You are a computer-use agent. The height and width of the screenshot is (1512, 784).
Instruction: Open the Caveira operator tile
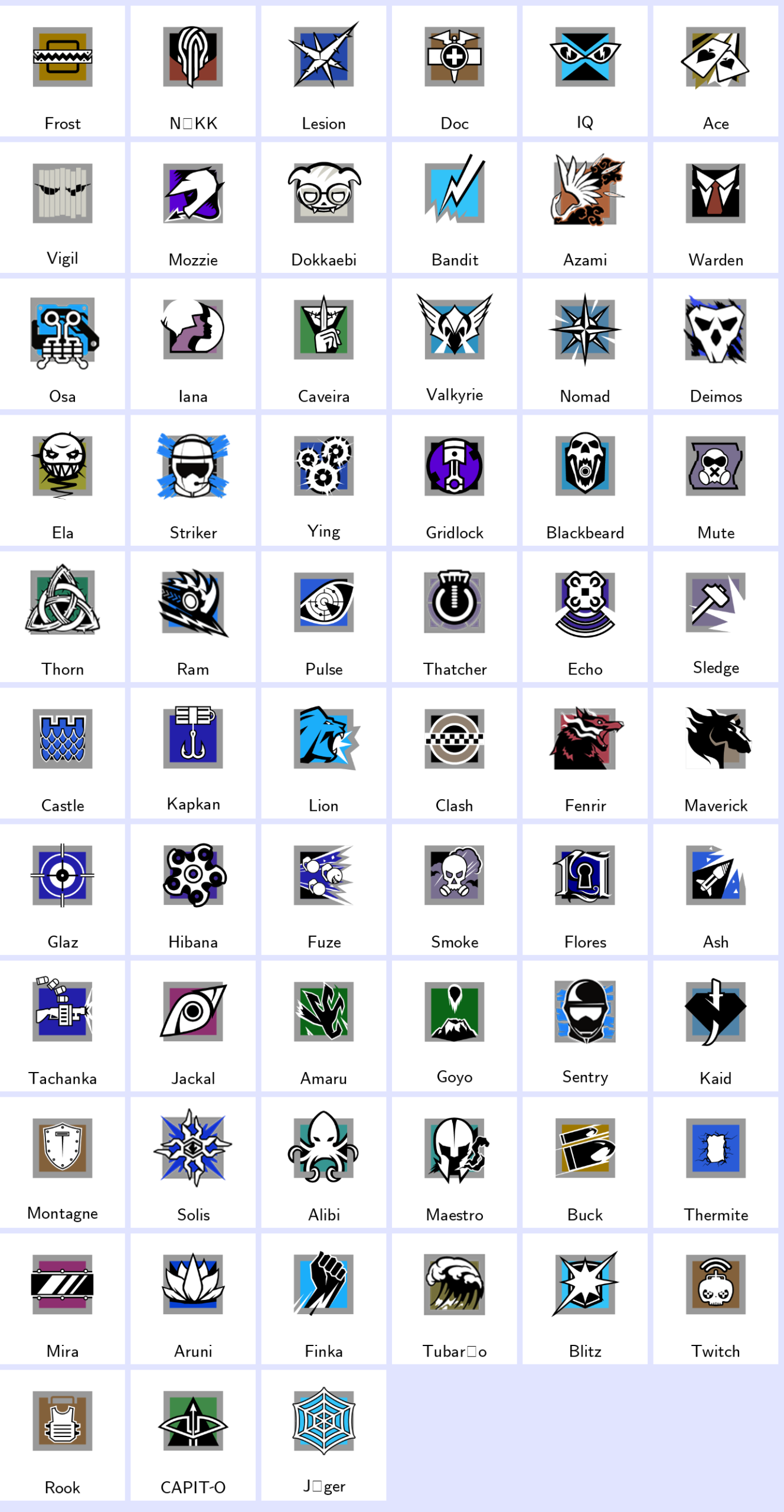[x=324, y=344]
